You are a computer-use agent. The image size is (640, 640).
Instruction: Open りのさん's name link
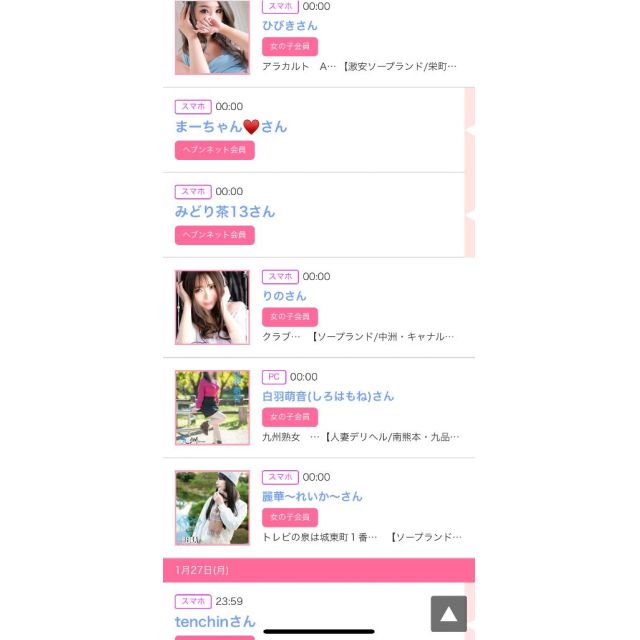pyautogui.click(x=284, y=296)
